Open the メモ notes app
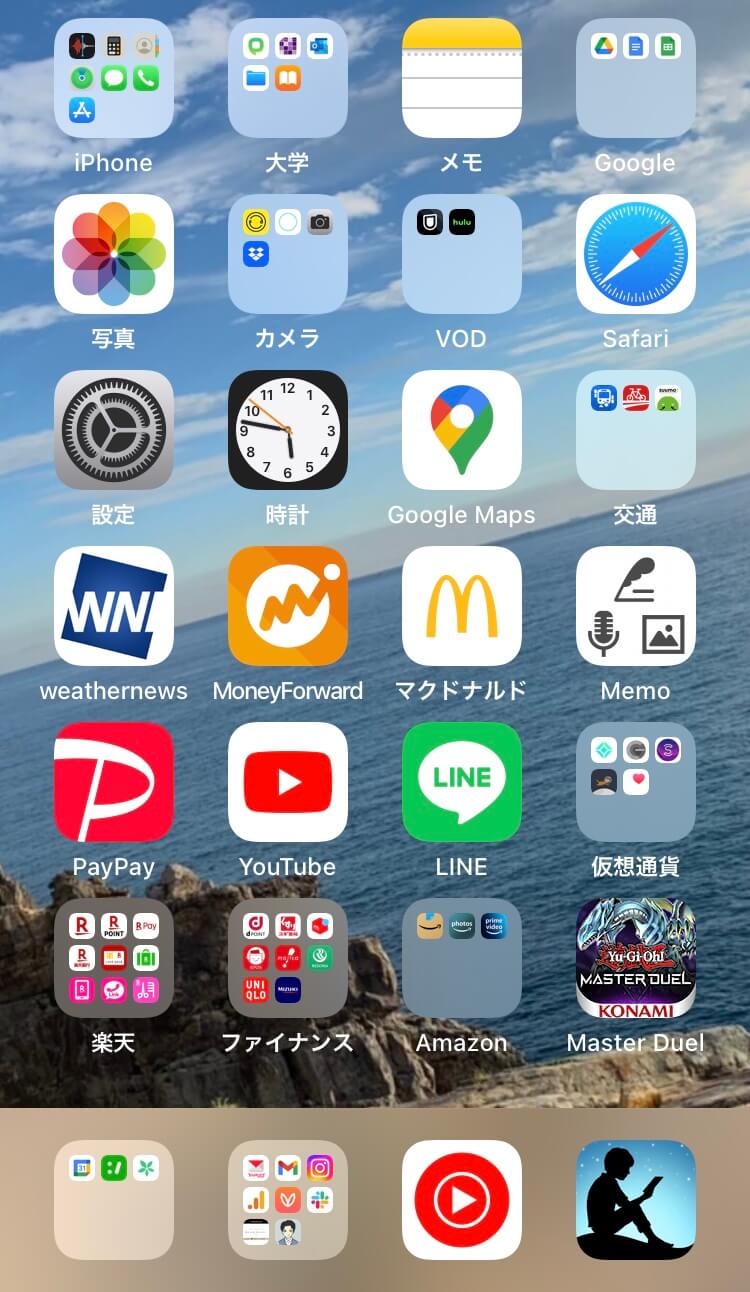Image resolution: width=750 pixels, height=1292 pixels. (x=461, y=78)
